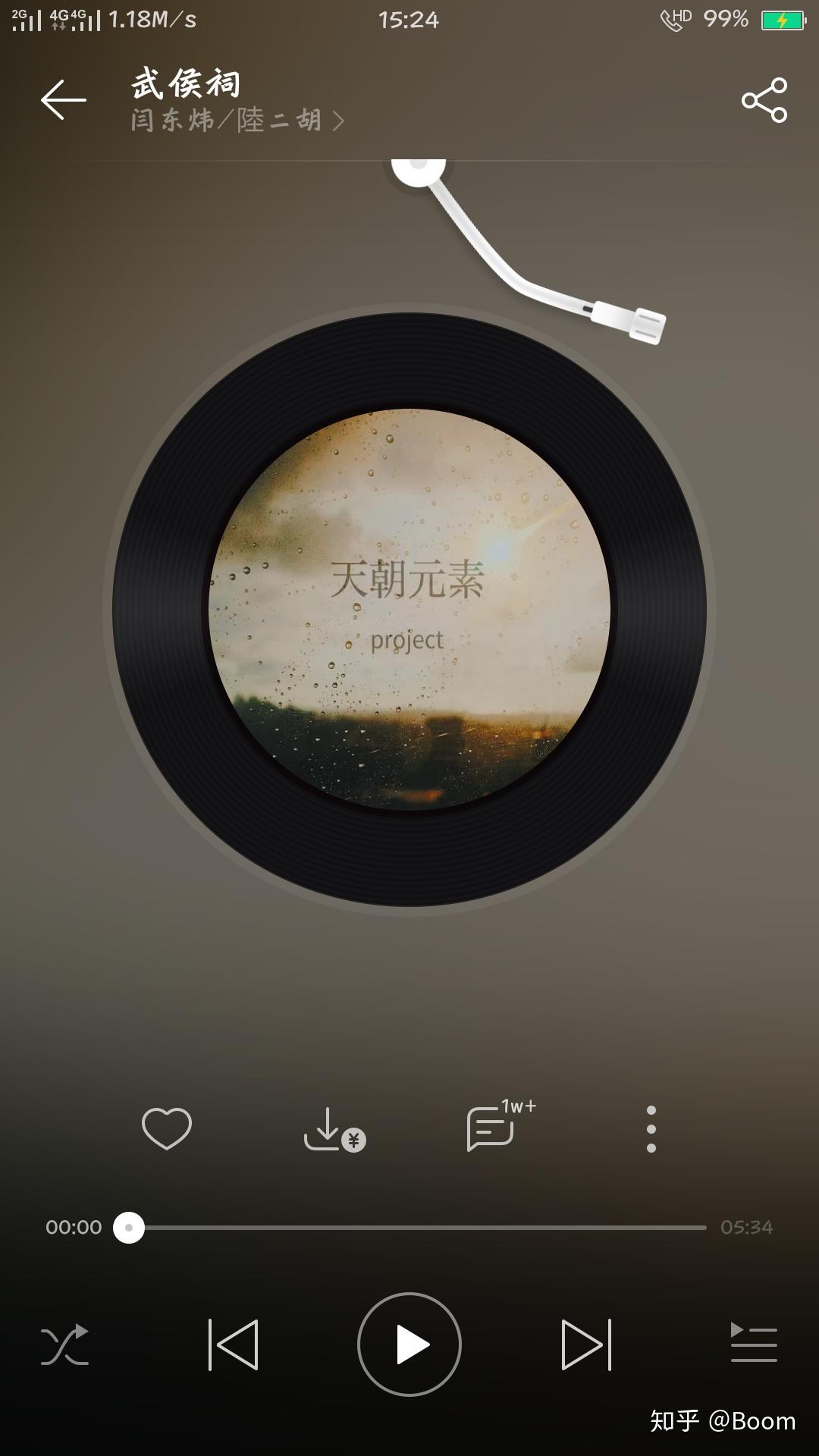Click the back arrow icon

63,101
